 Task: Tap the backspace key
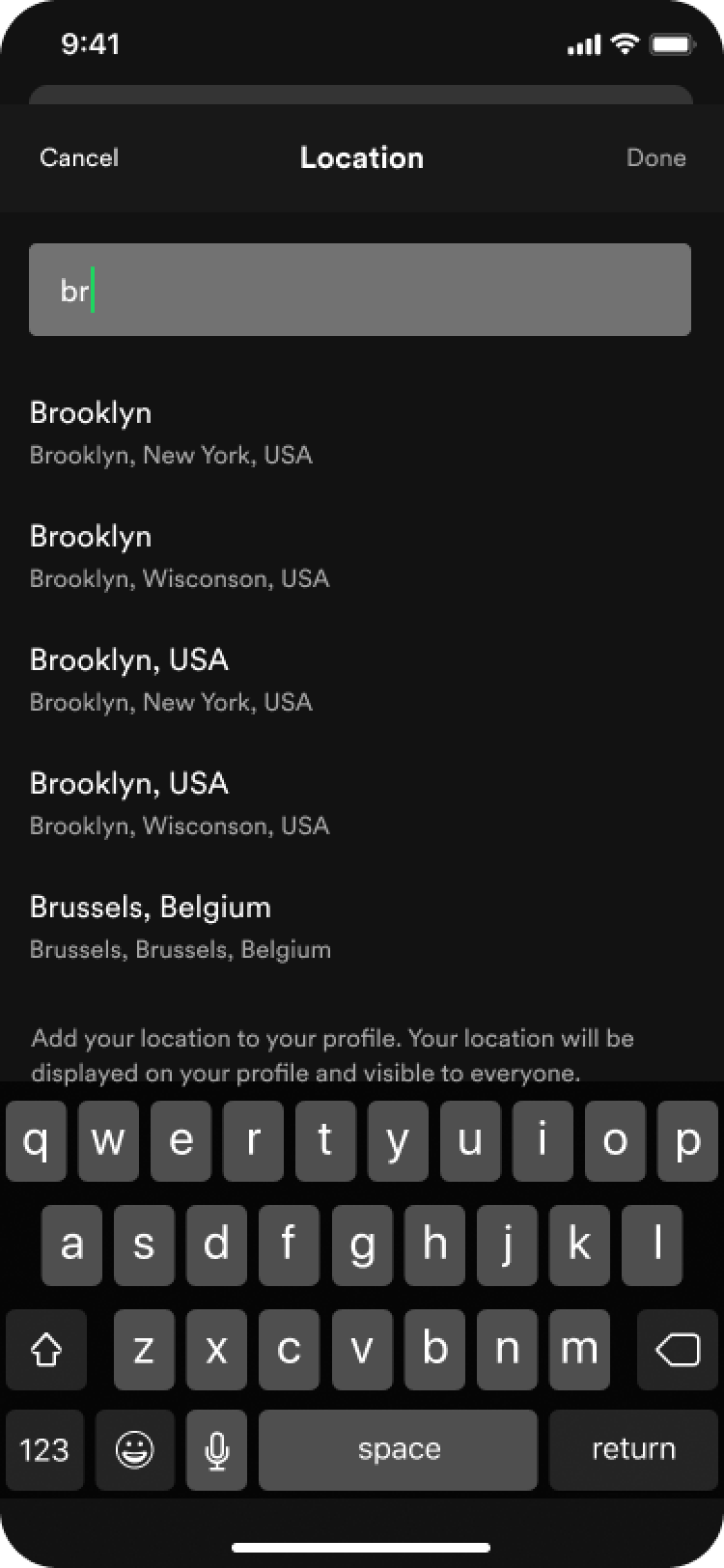(x=678, y=1349)
